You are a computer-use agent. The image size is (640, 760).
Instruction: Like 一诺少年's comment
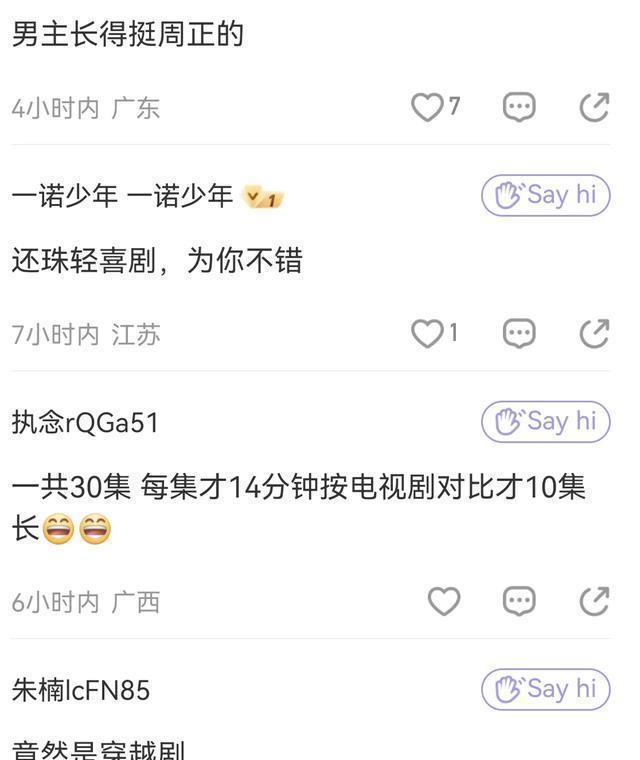pyautogui.click(x=428, y=334)
